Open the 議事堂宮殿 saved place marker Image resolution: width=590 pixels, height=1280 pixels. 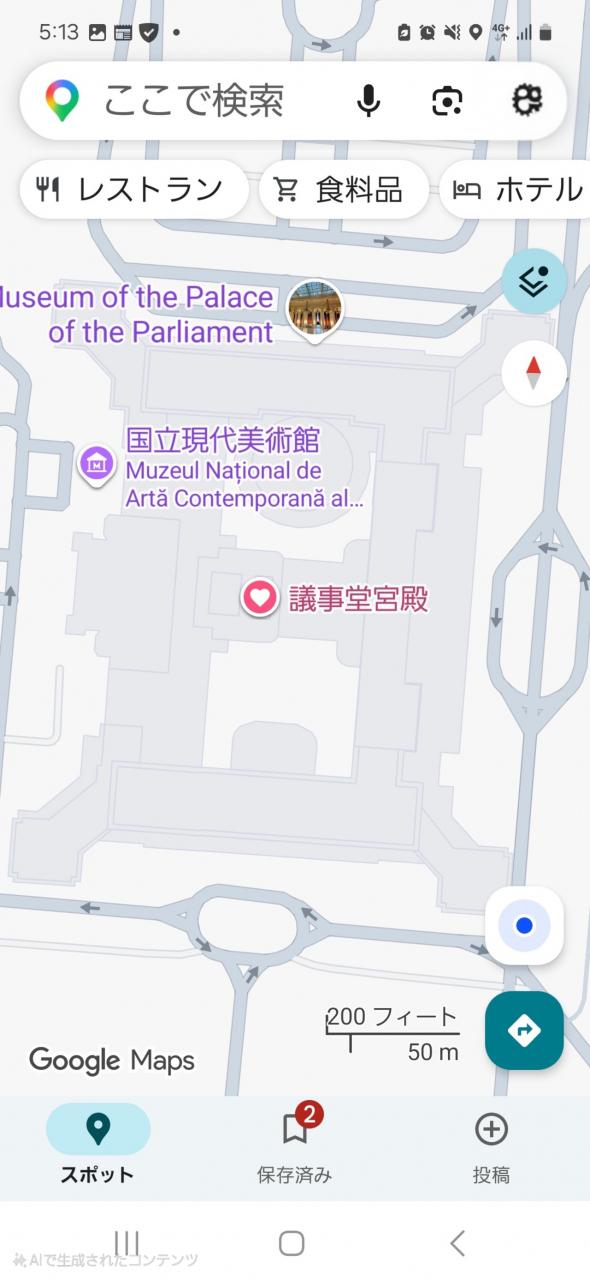click(260, 598)
